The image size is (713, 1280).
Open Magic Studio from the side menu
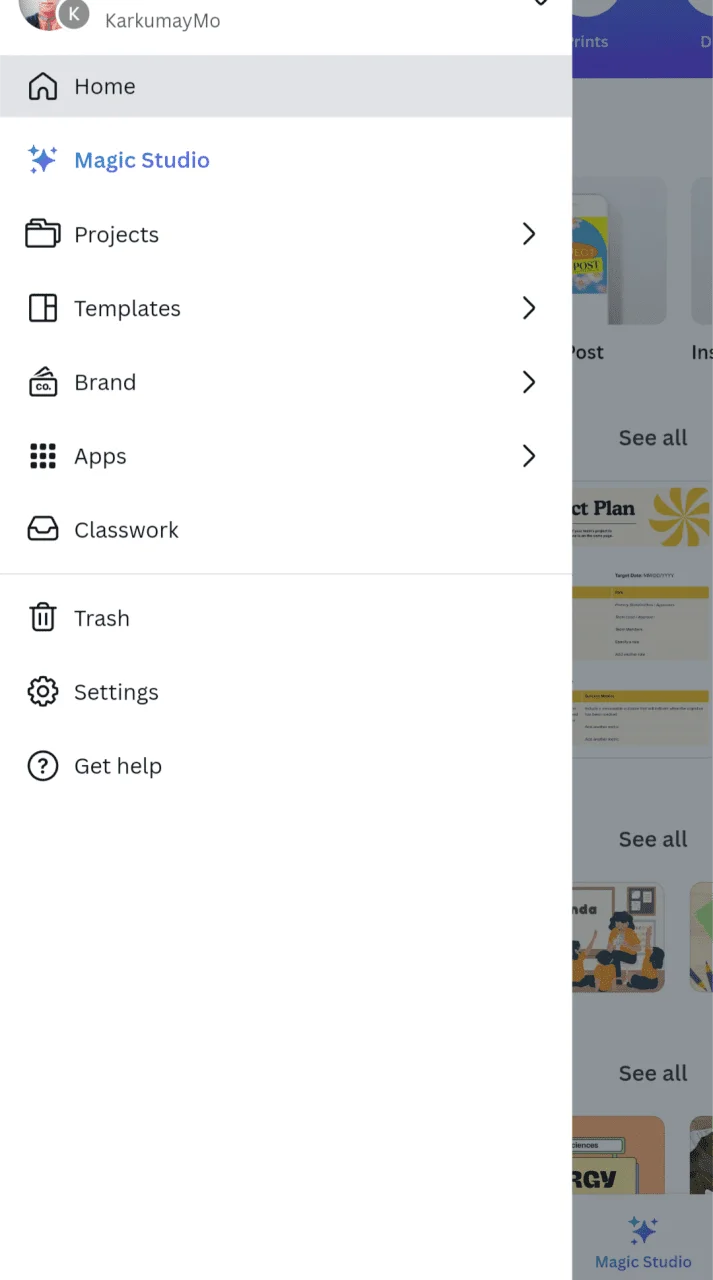click(x=286, y=160)
